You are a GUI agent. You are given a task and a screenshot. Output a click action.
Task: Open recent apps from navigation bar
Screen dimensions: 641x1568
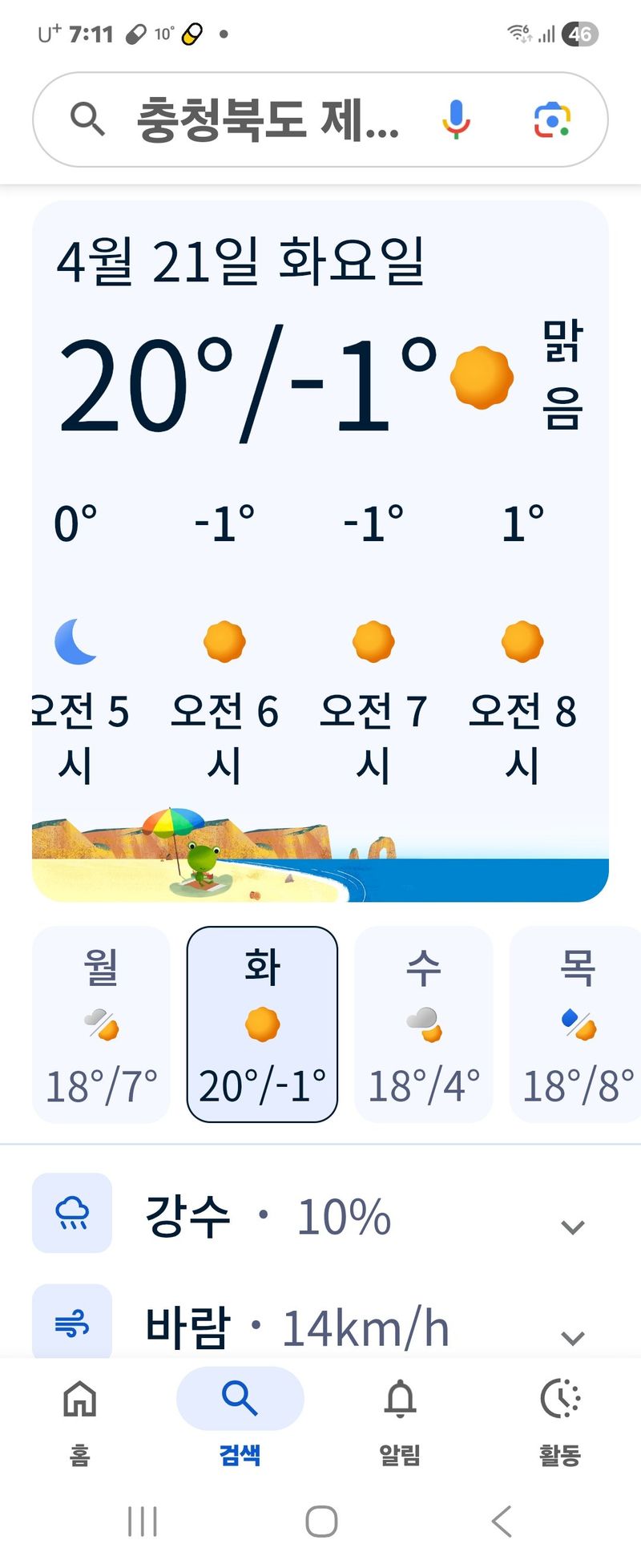click(143, 1521)
